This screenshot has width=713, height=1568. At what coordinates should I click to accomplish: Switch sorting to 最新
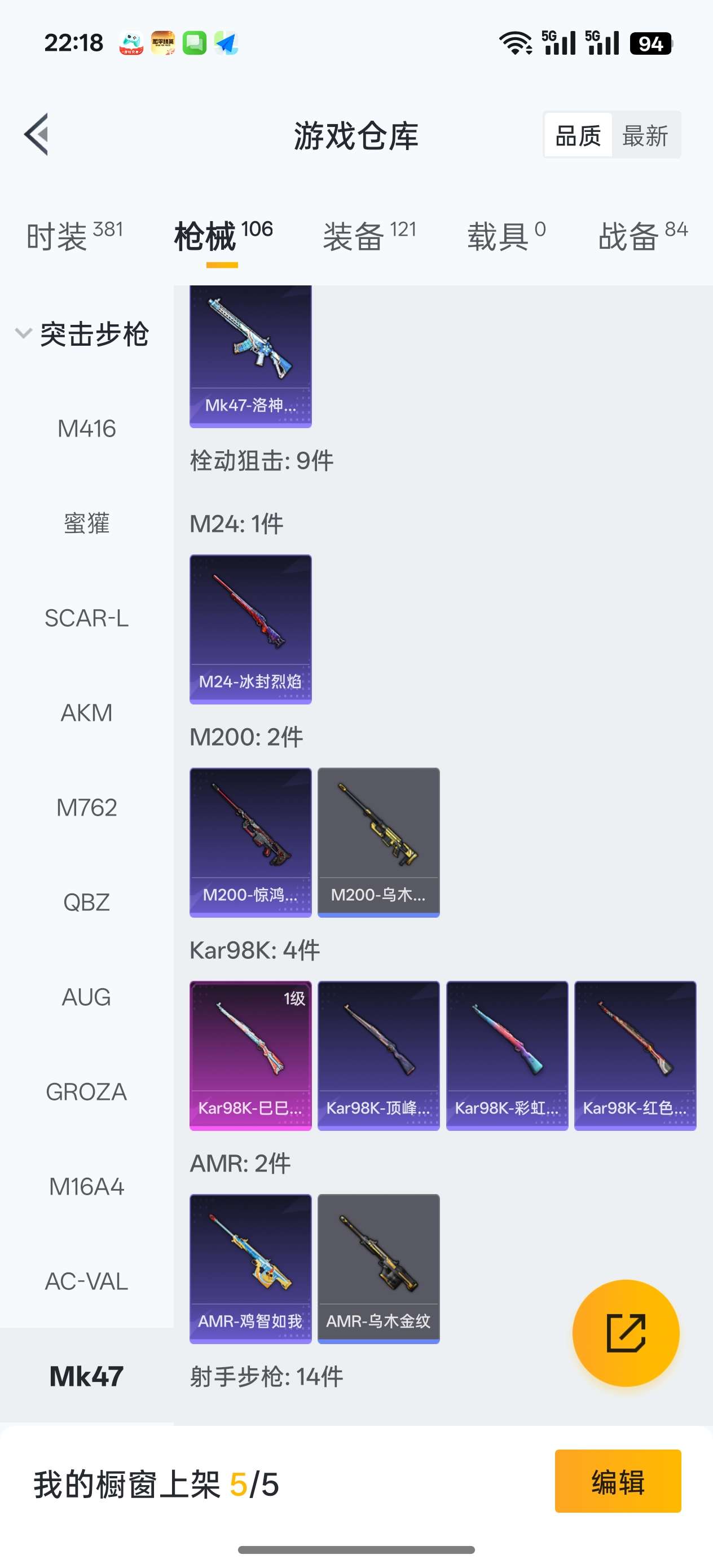(x=645, y=135)
